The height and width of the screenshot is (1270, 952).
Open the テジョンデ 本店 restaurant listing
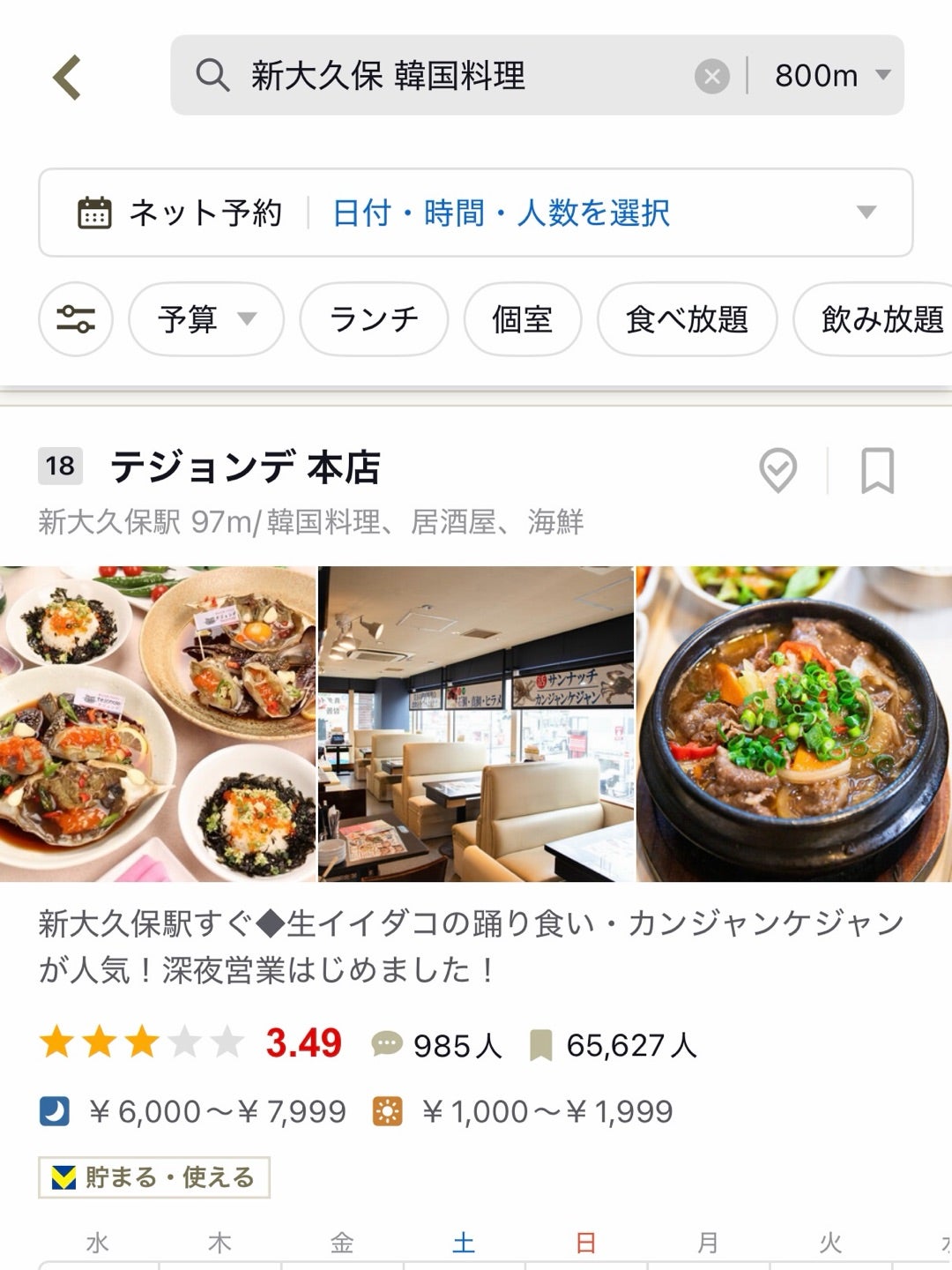[245, 467]
